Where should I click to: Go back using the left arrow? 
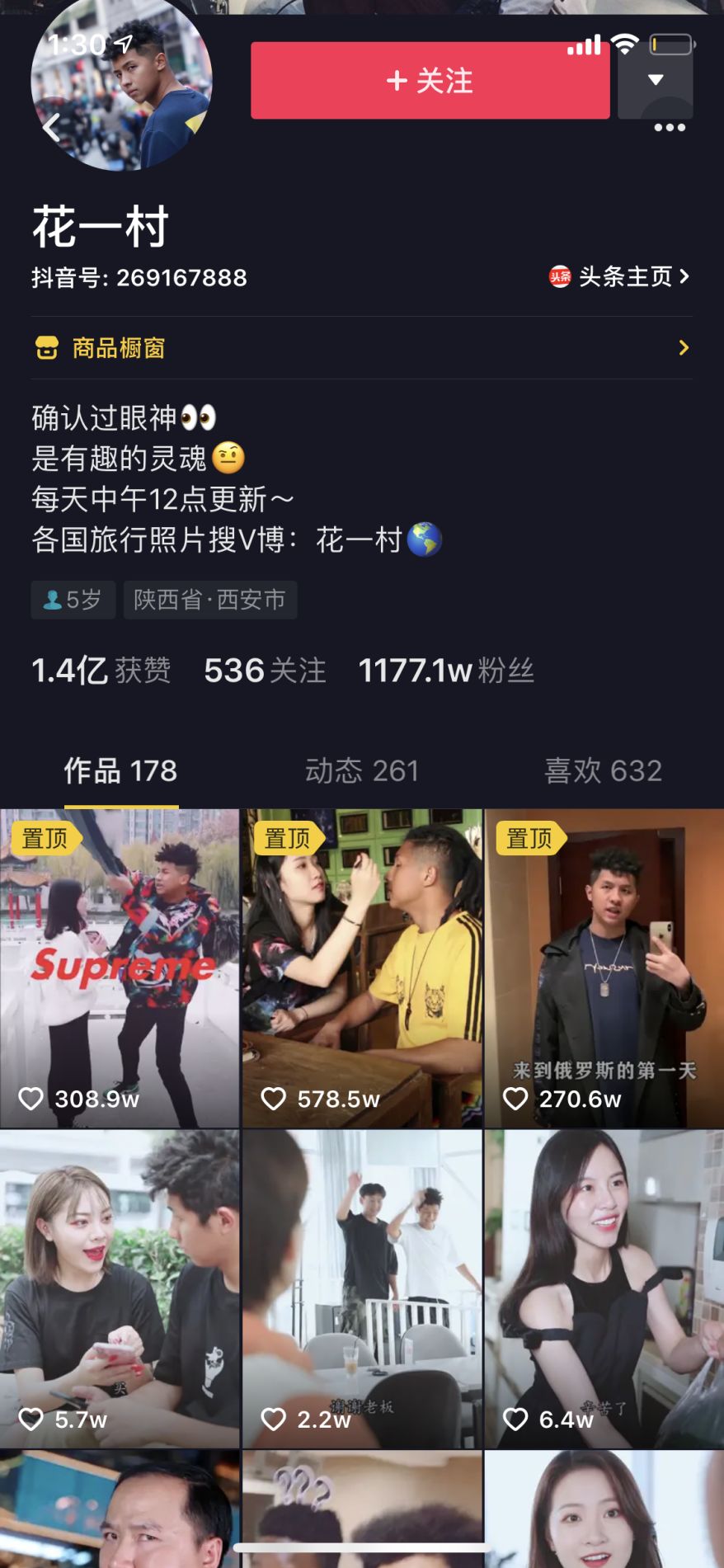52,128
